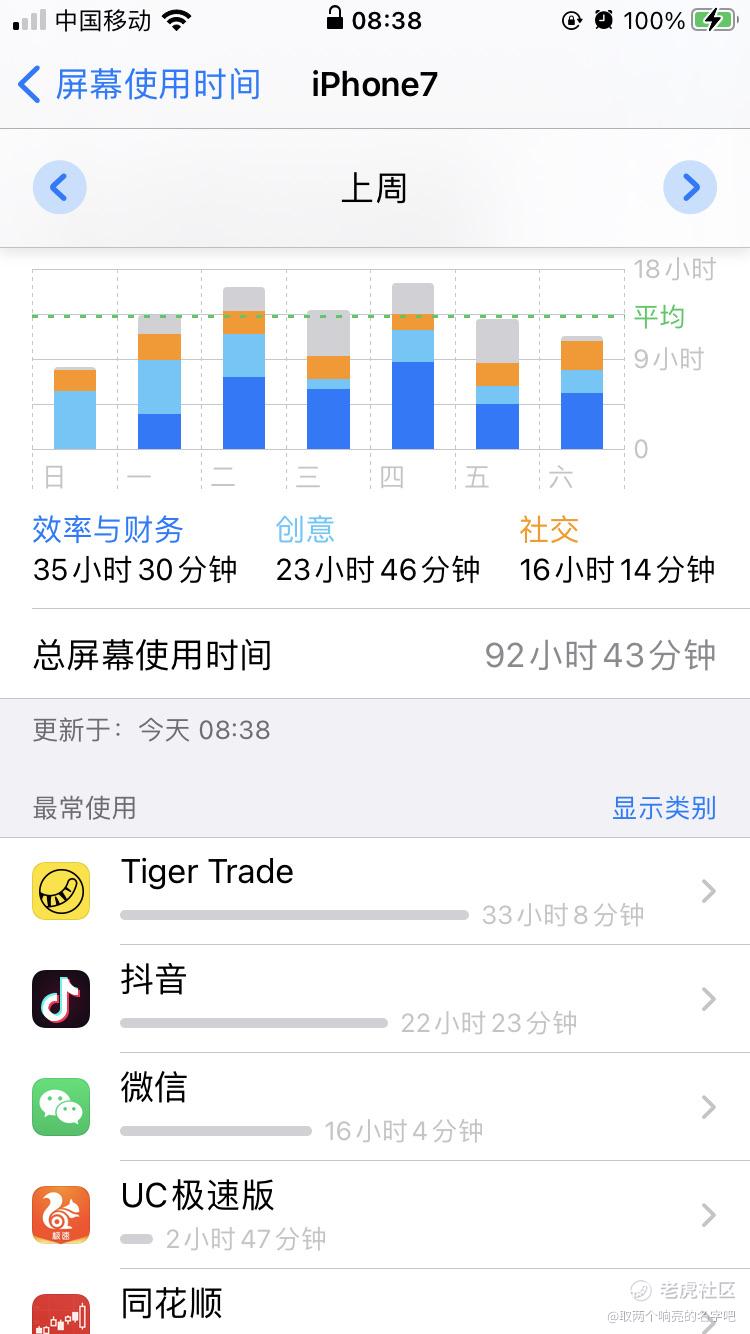Show the previous week
Image resolution: width=750 pixels, height=1334 pixels.
[59, 187]
